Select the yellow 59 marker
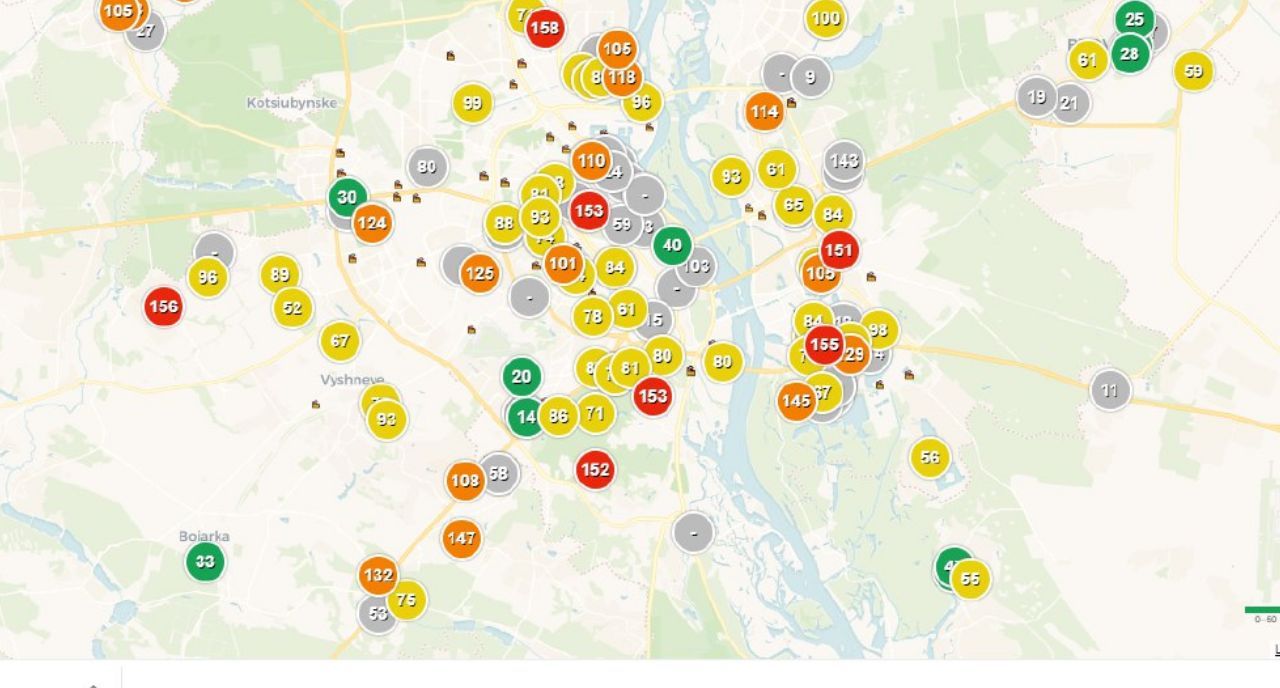The height and width of the screenshot is (688, 1280). (1193, 71)
